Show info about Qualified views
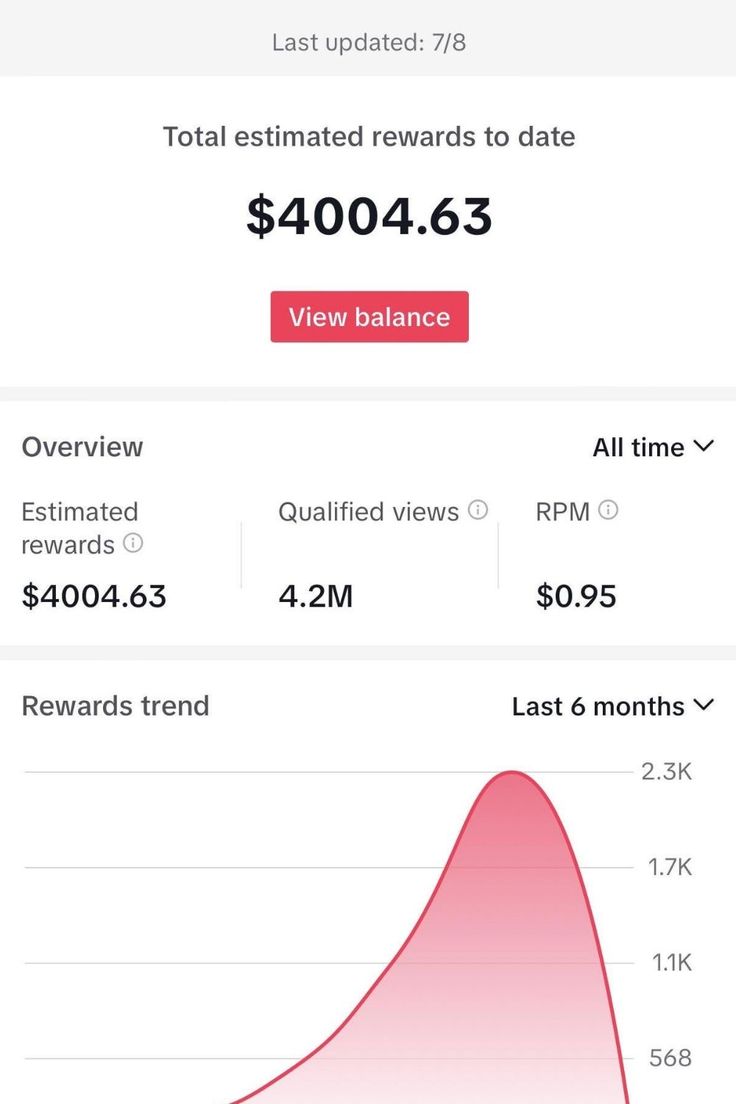The image size is (736, 1104). click(478, 510)
